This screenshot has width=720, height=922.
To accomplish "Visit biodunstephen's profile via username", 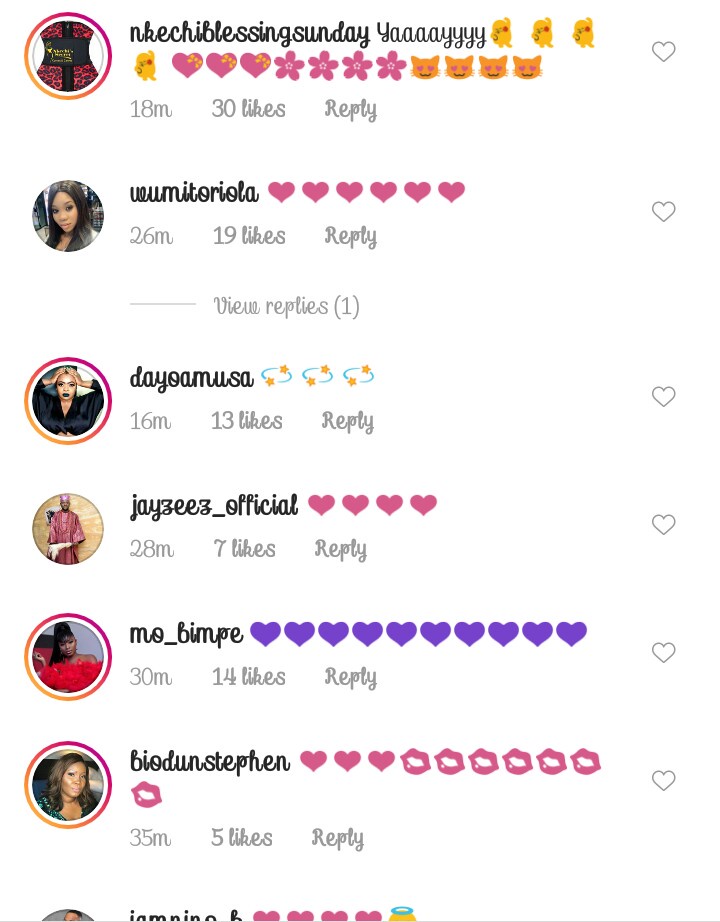I will click(210, 762).
